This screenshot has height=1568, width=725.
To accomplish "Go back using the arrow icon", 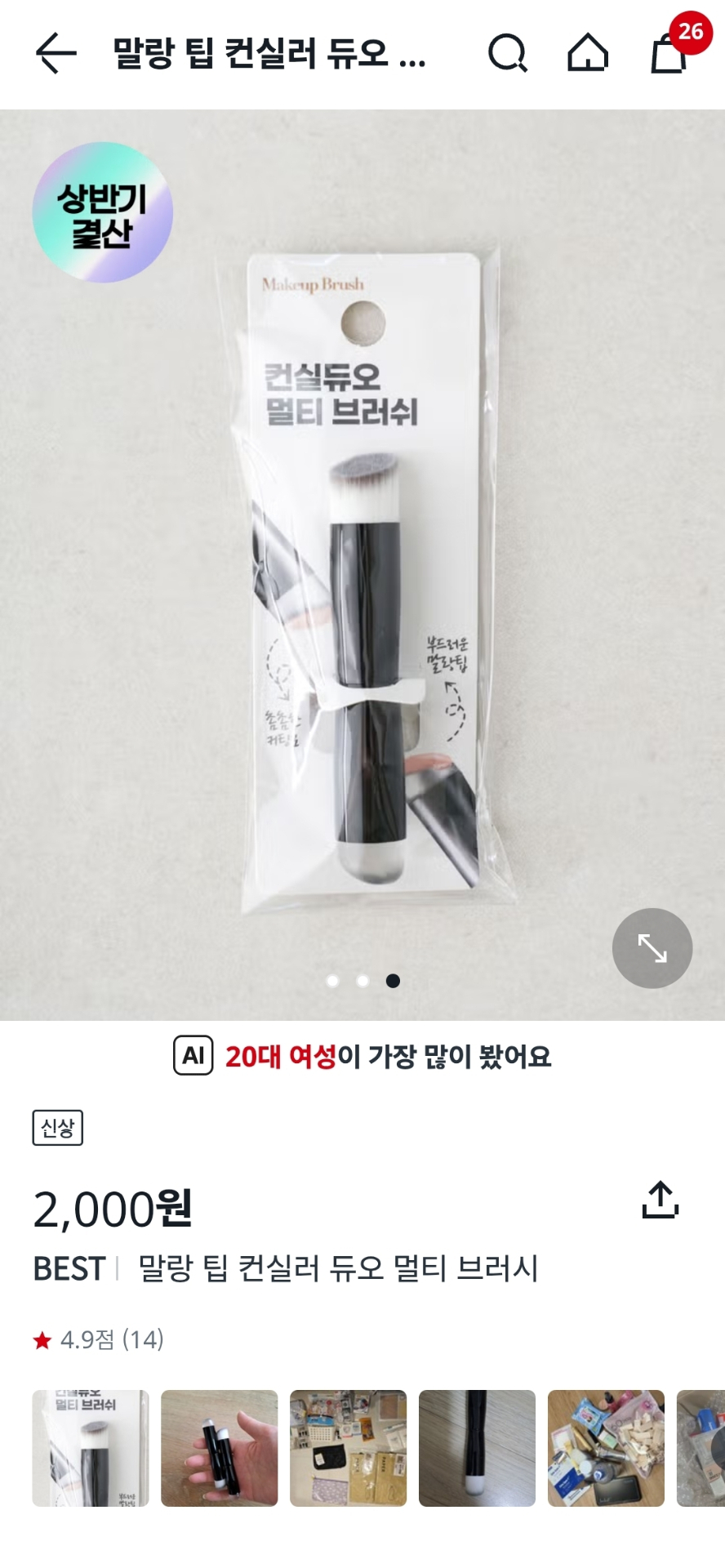I will coord(56,54).
